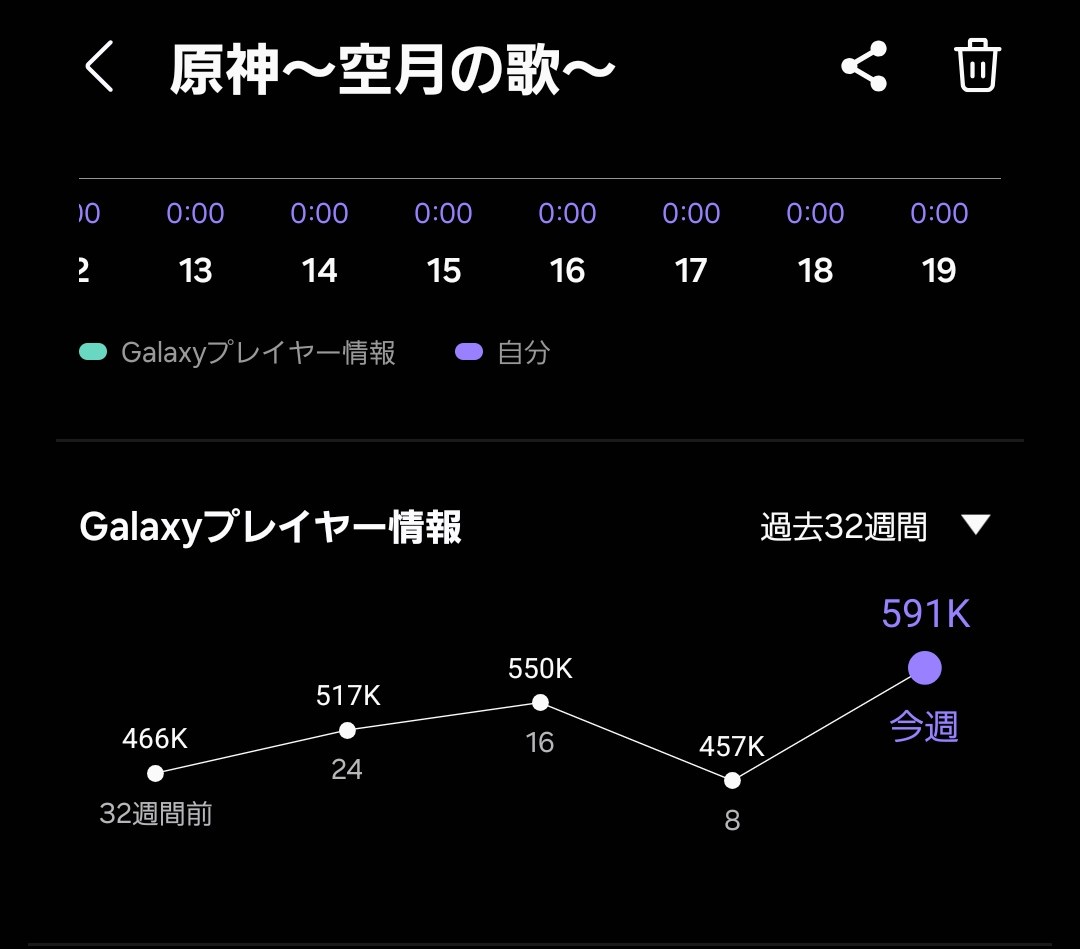
Task: Open the 過去32週間 period dropdown
Action: (x=874, y=526)
